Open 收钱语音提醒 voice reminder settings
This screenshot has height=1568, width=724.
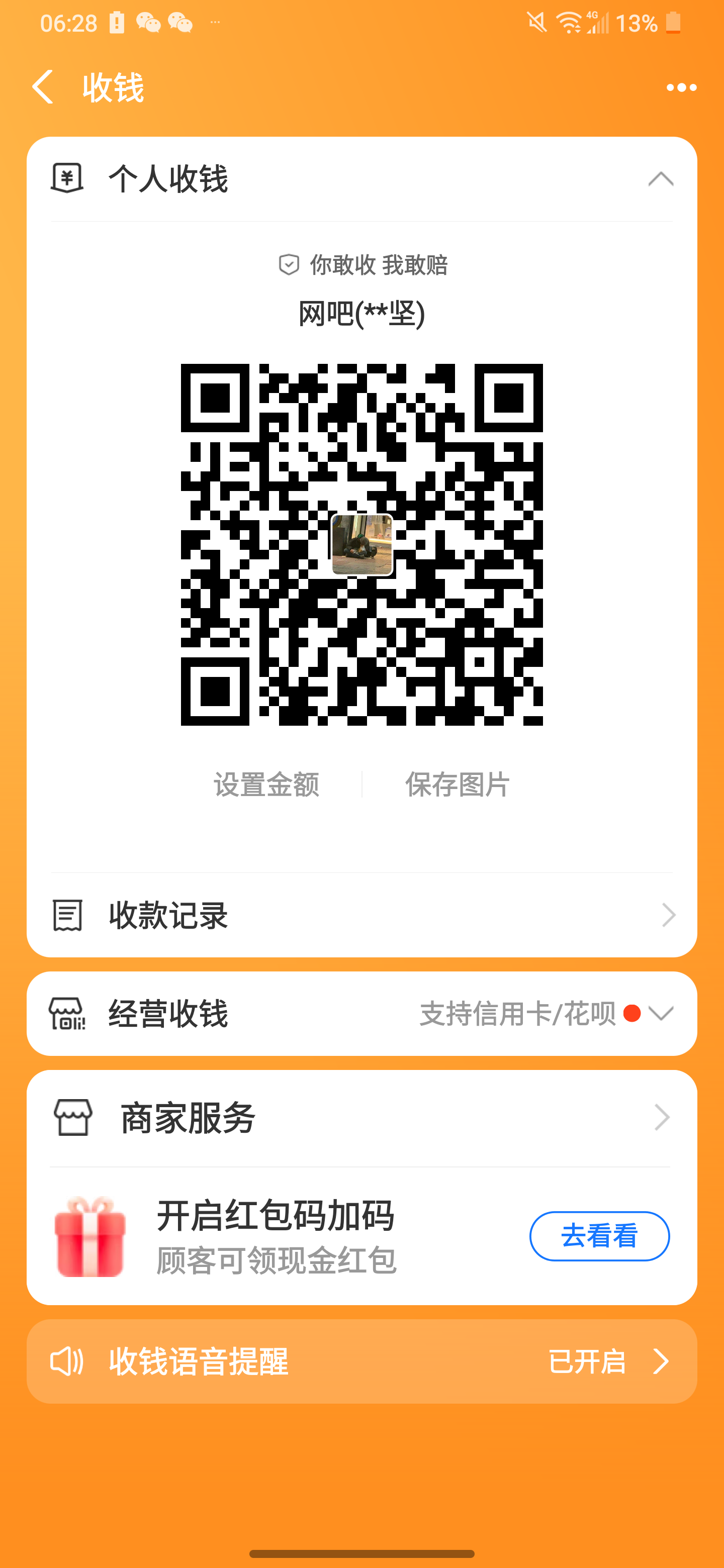point(361,1361)
